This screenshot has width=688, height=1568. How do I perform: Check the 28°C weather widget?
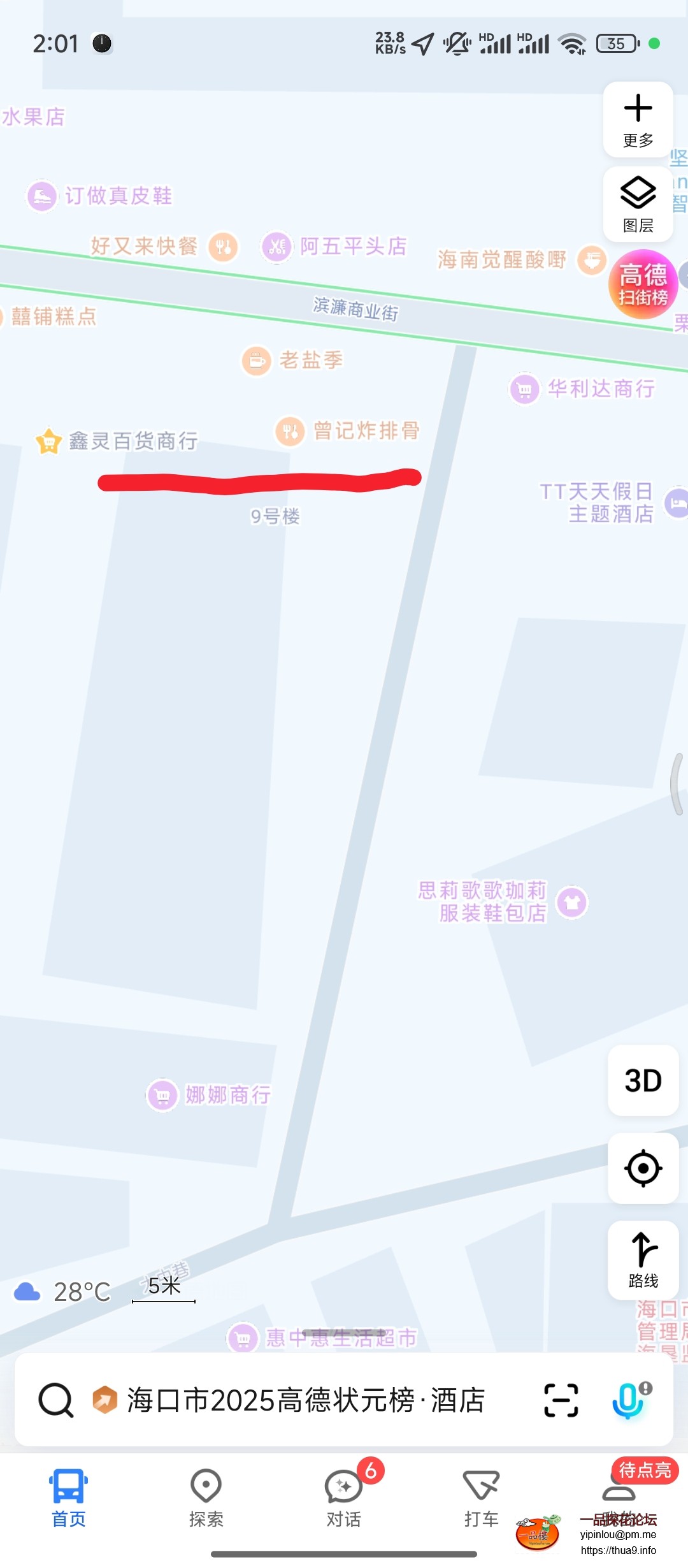(64, 1292)
